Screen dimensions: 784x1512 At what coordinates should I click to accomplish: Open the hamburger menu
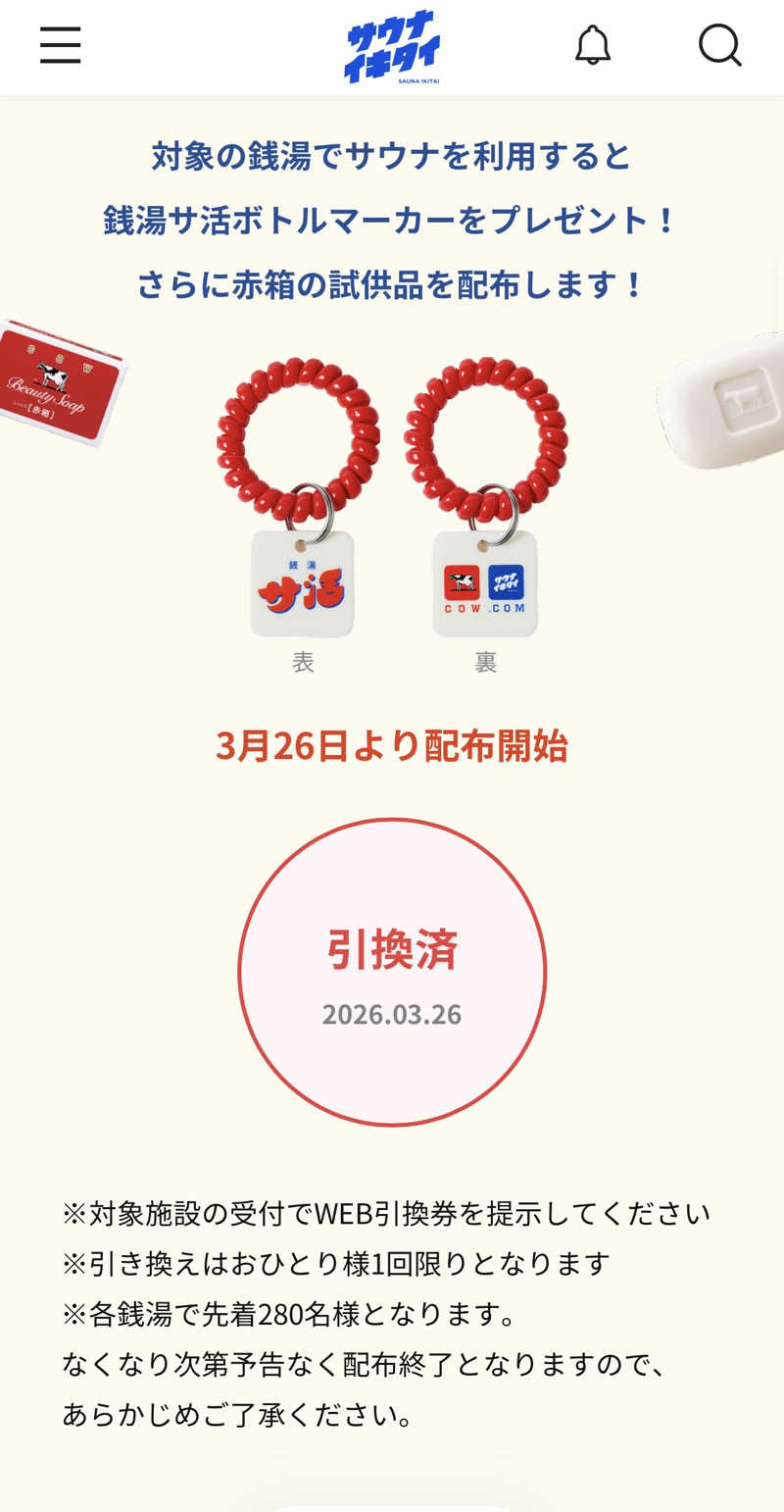[x=60, y=45]
